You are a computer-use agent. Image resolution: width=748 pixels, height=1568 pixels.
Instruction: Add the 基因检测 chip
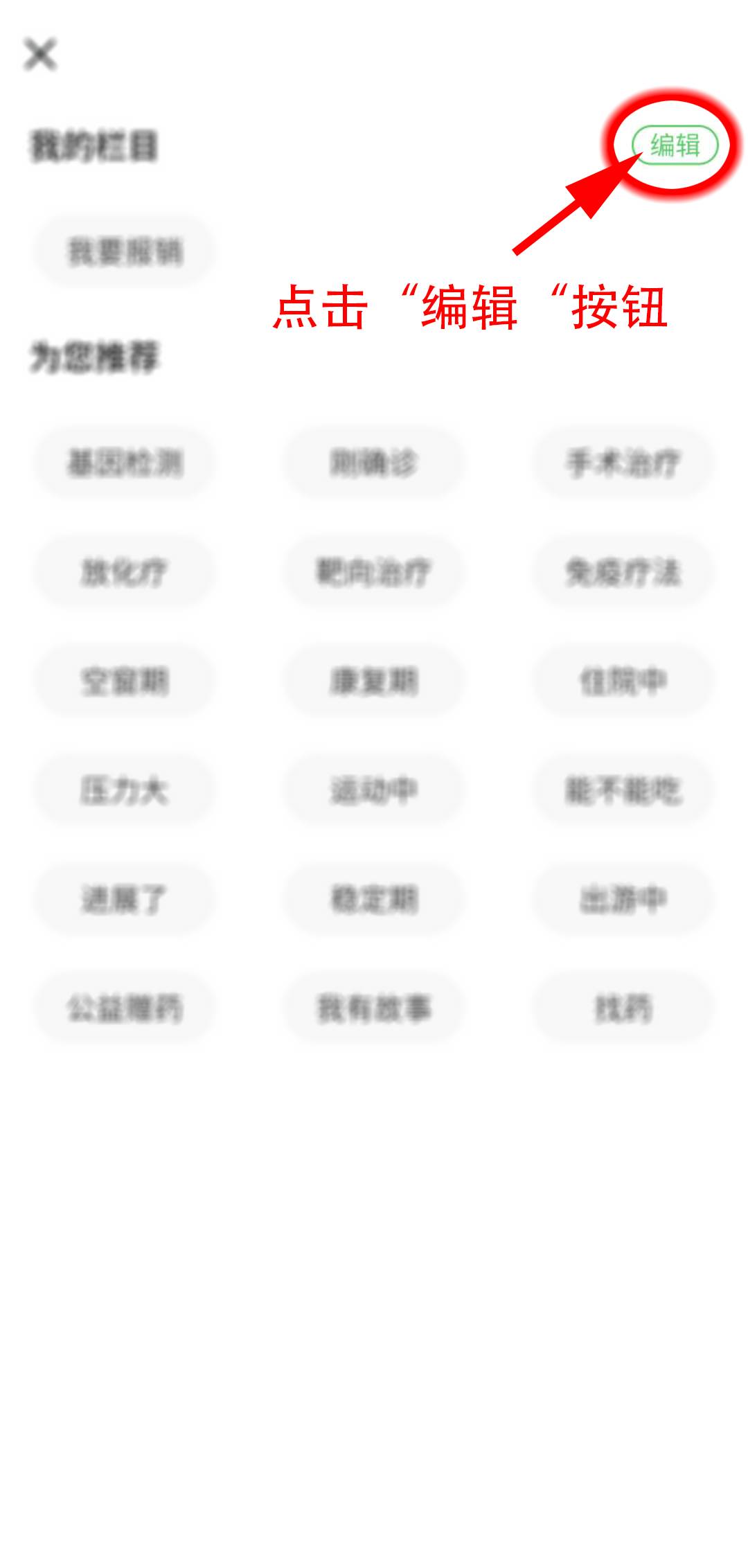pos(125,463)
